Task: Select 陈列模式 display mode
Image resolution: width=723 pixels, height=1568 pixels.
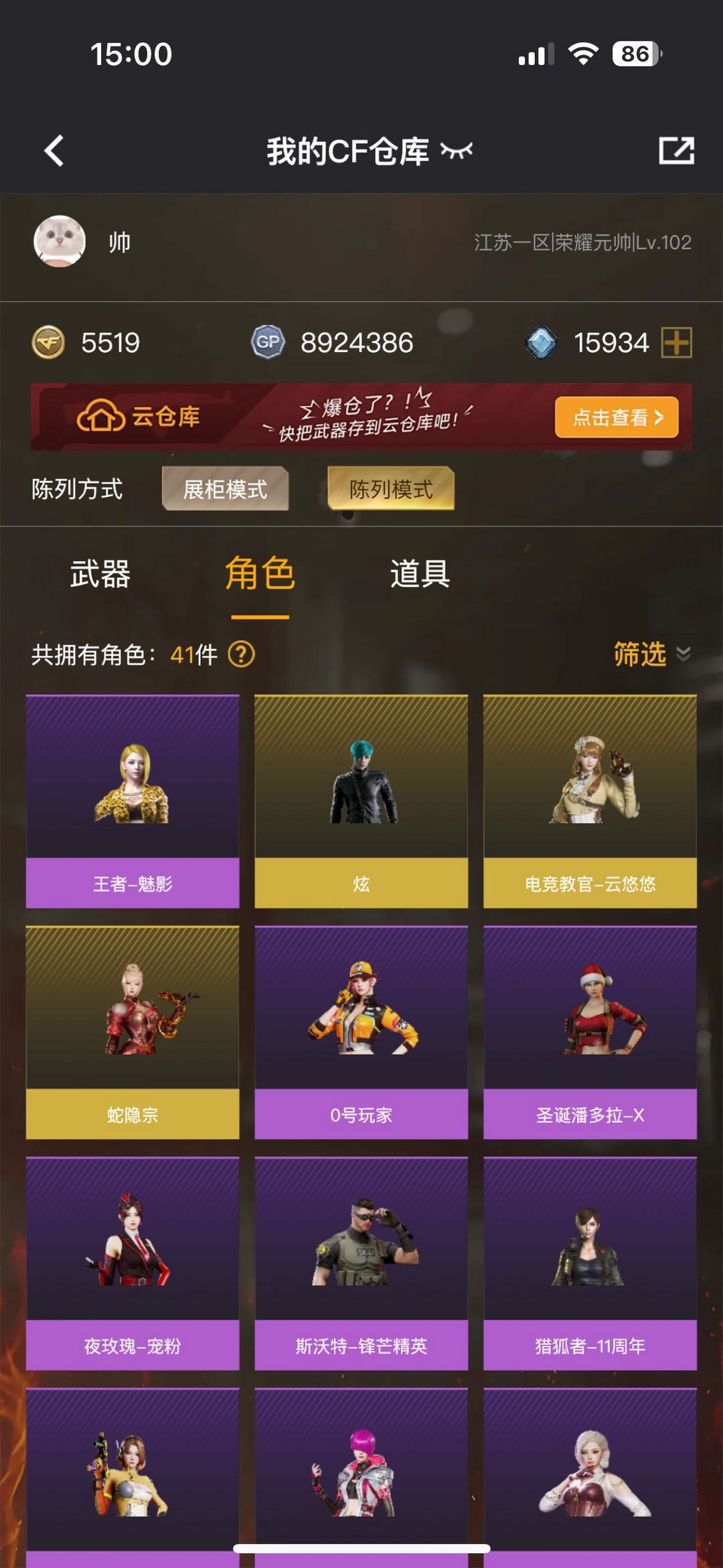Action: (391, 489)
